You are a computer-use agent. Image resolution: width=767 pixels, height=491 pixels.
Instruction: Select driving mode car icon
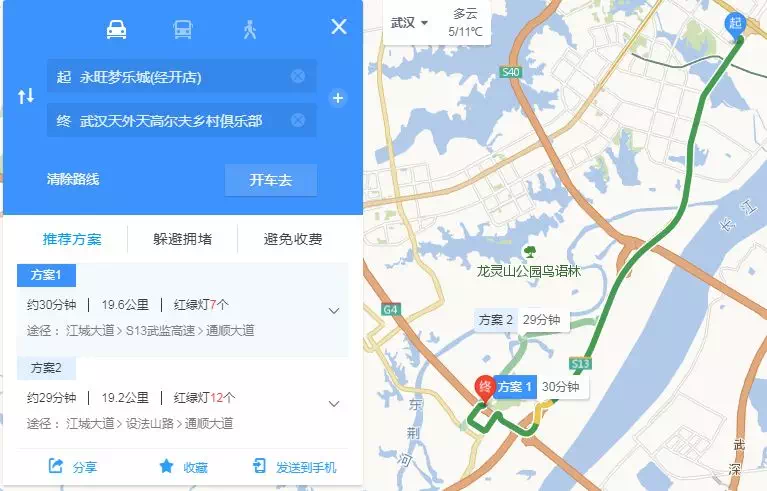coord(117,29)
